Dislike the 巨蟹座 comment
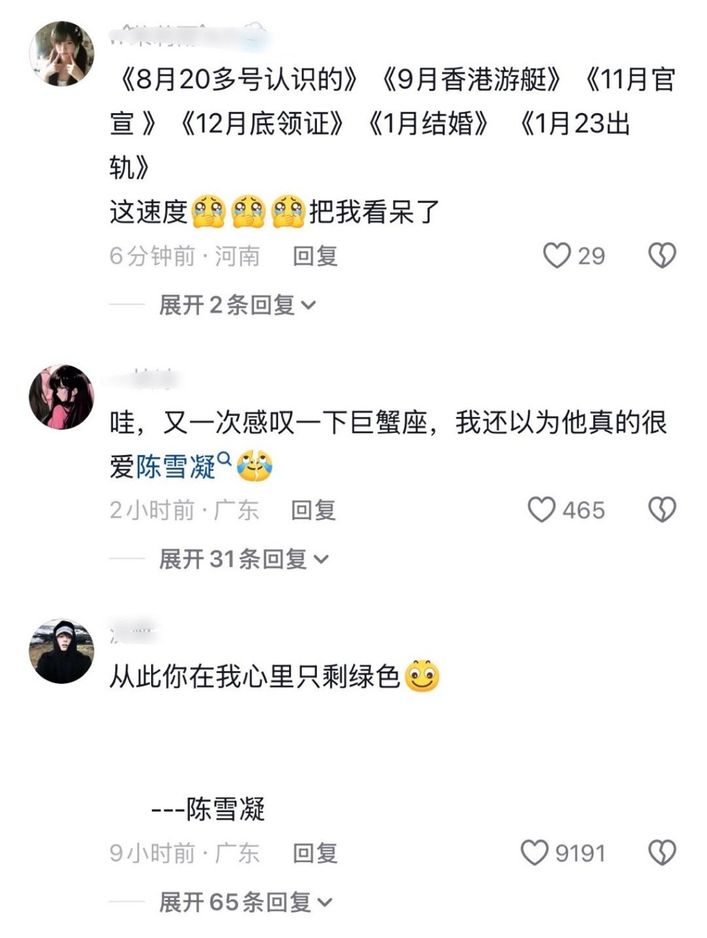Screen dimensions: 707x938 click(x=662, y=509)
